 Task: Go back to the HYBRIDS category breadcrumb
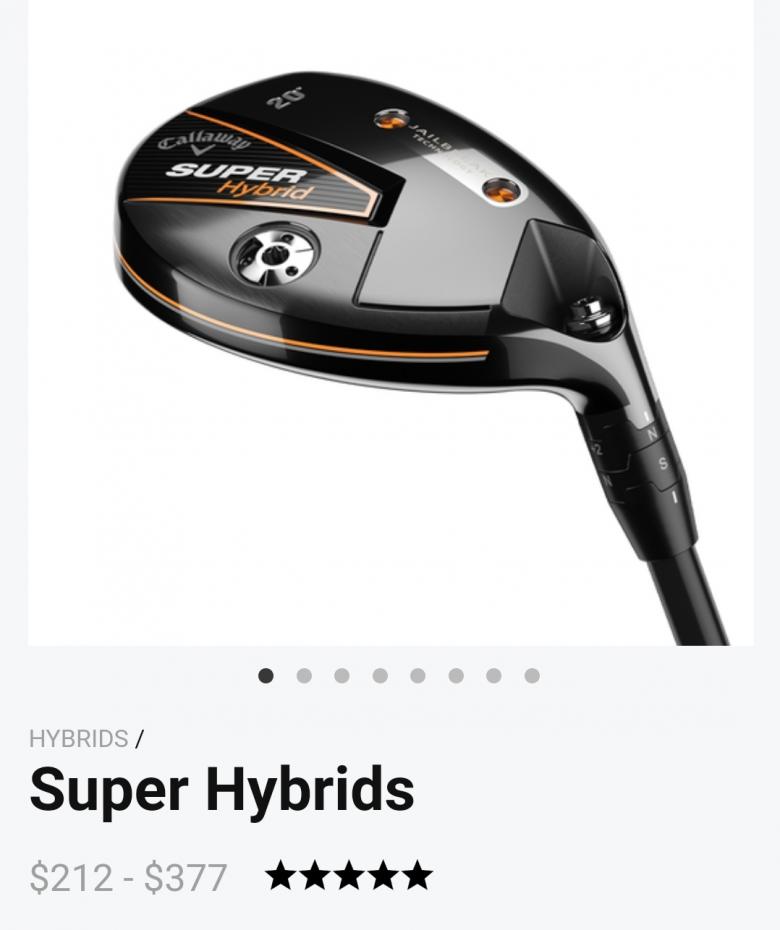79,739
